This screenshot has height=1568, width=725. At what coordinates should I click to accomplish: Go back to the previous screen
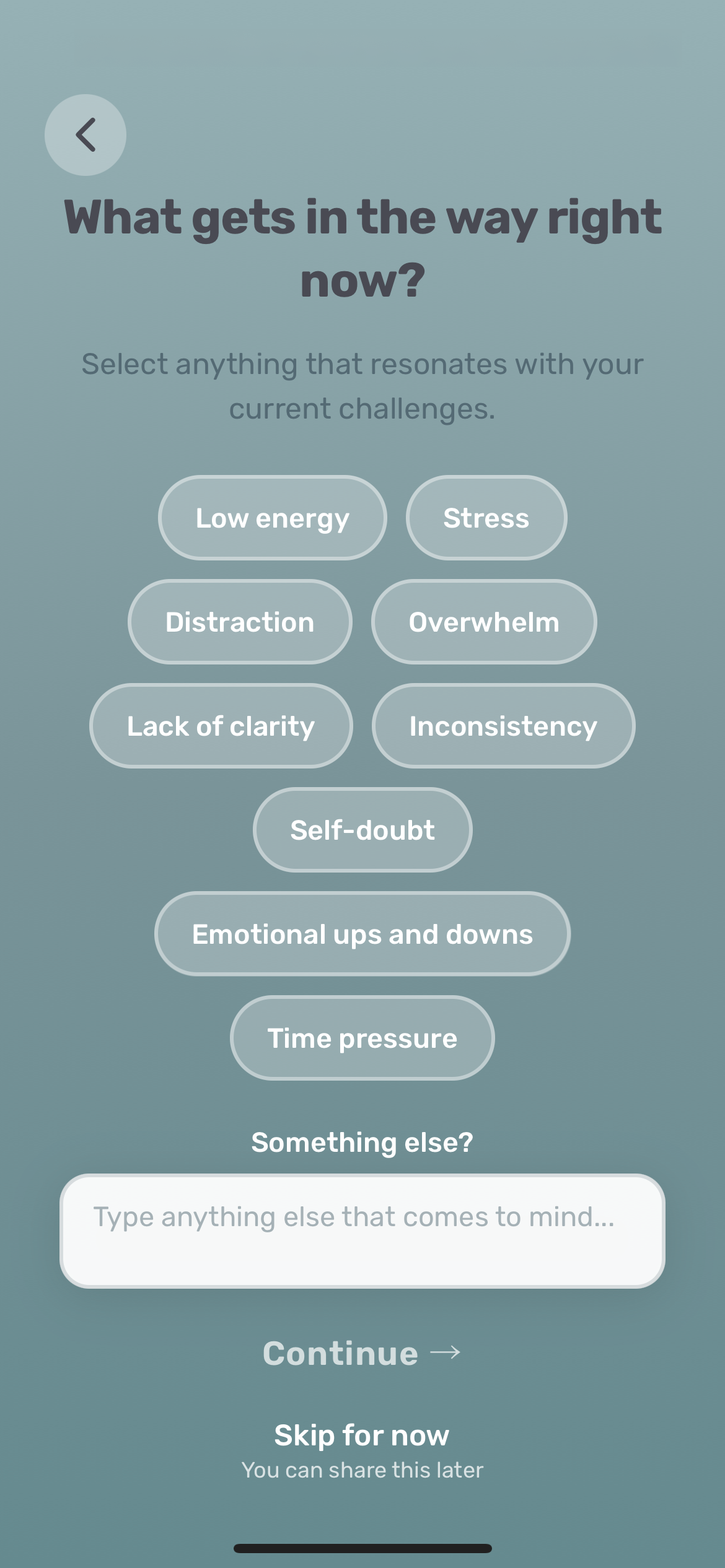86,135
